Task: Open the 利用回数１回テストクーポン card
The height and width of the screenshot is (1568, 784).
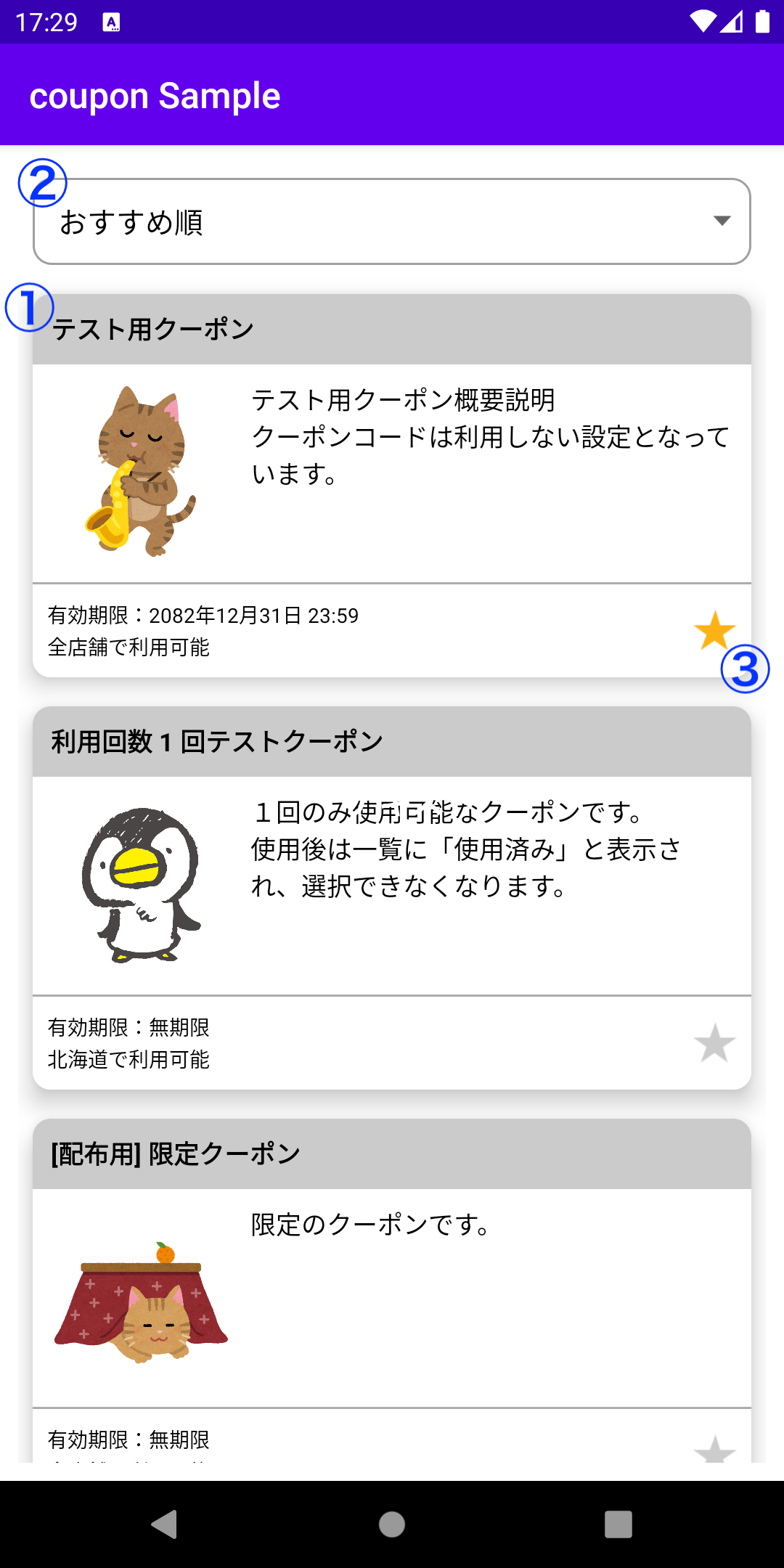Action: tap(392, 884)
